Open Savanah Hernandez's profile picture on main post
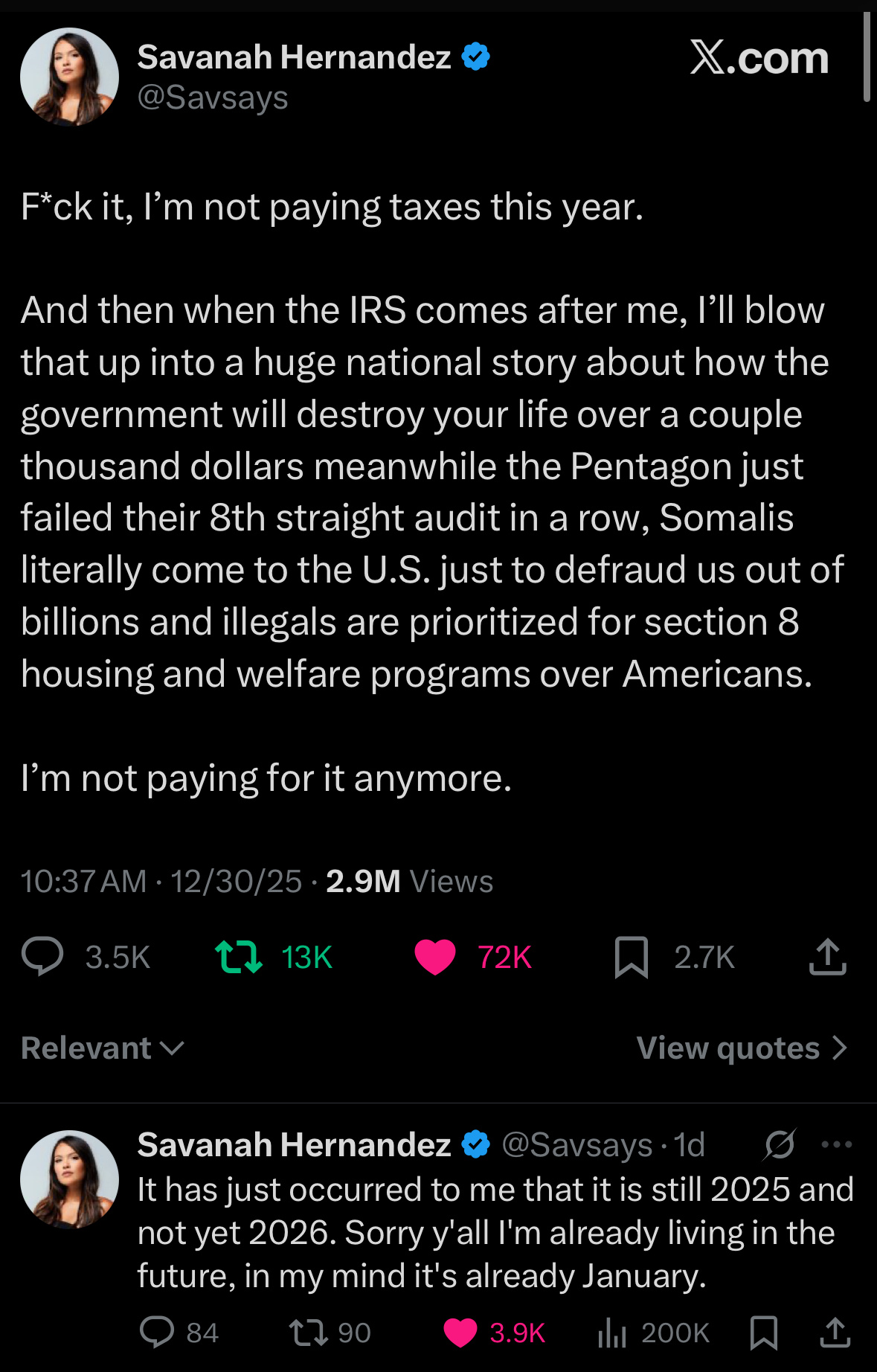Viewport: 877px width, 1372px height. click(x=69, y=77)
